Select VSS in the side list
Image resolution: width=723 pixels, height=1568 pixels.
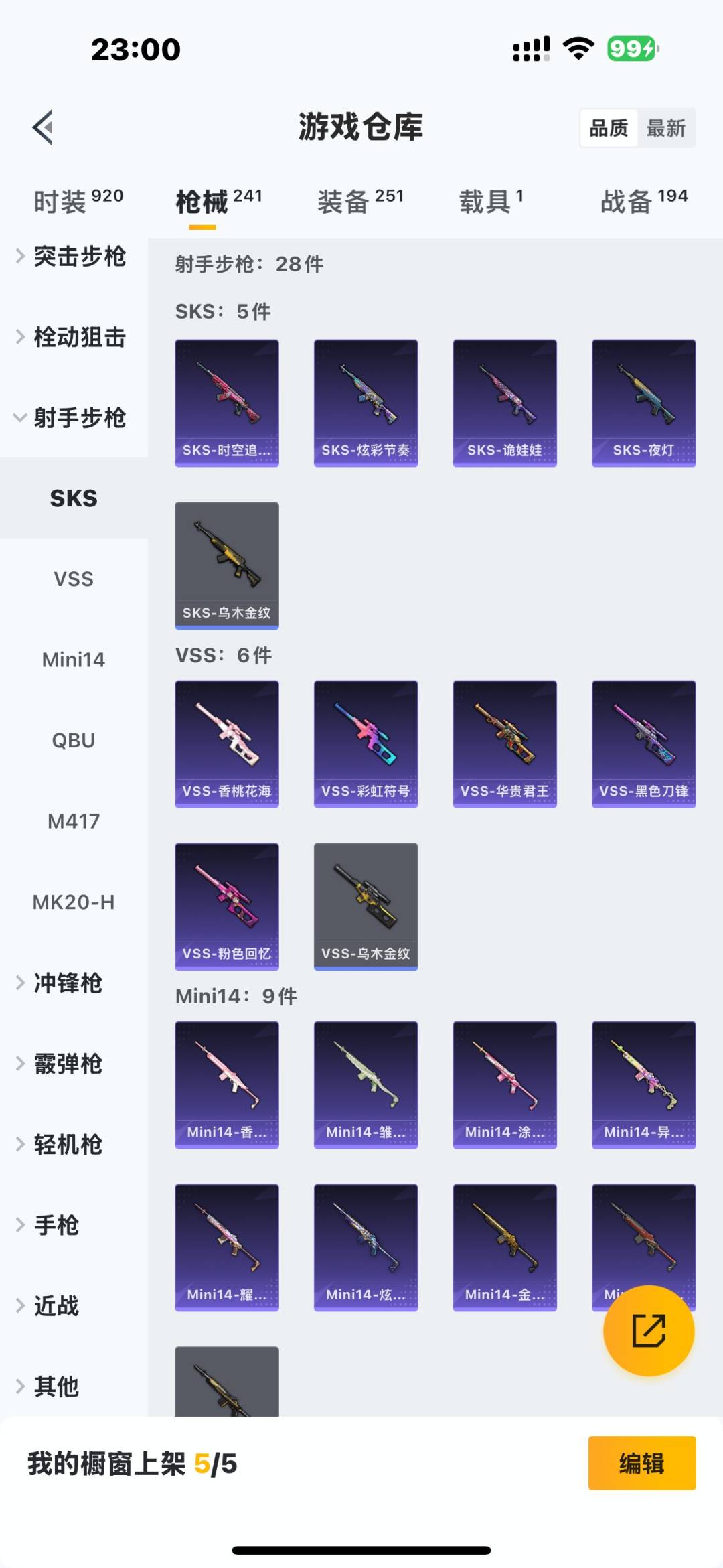[x=74, y=579]
